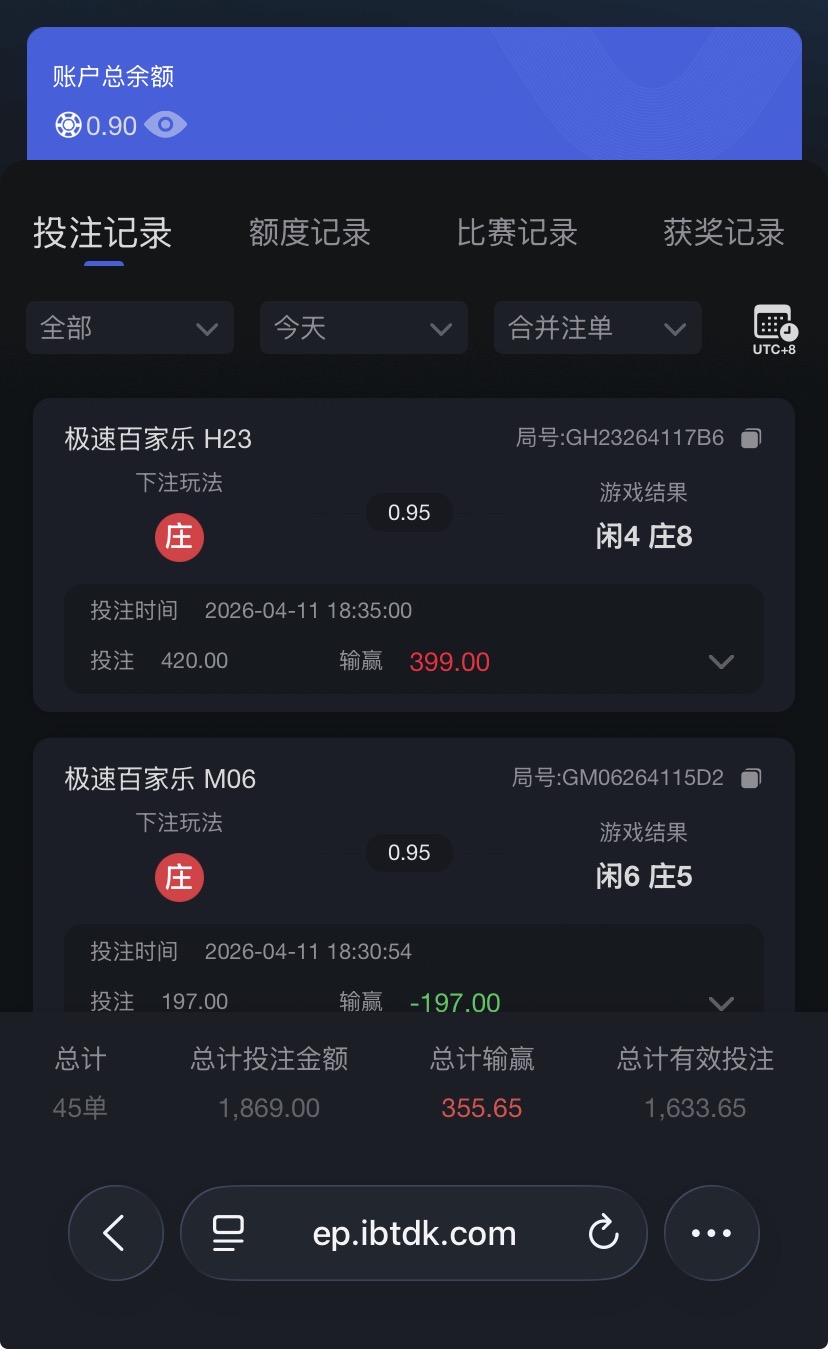This screenshot has width=828, height=1349.
Task: Open the 获奖记录 tab
Action: pos(723,233)
